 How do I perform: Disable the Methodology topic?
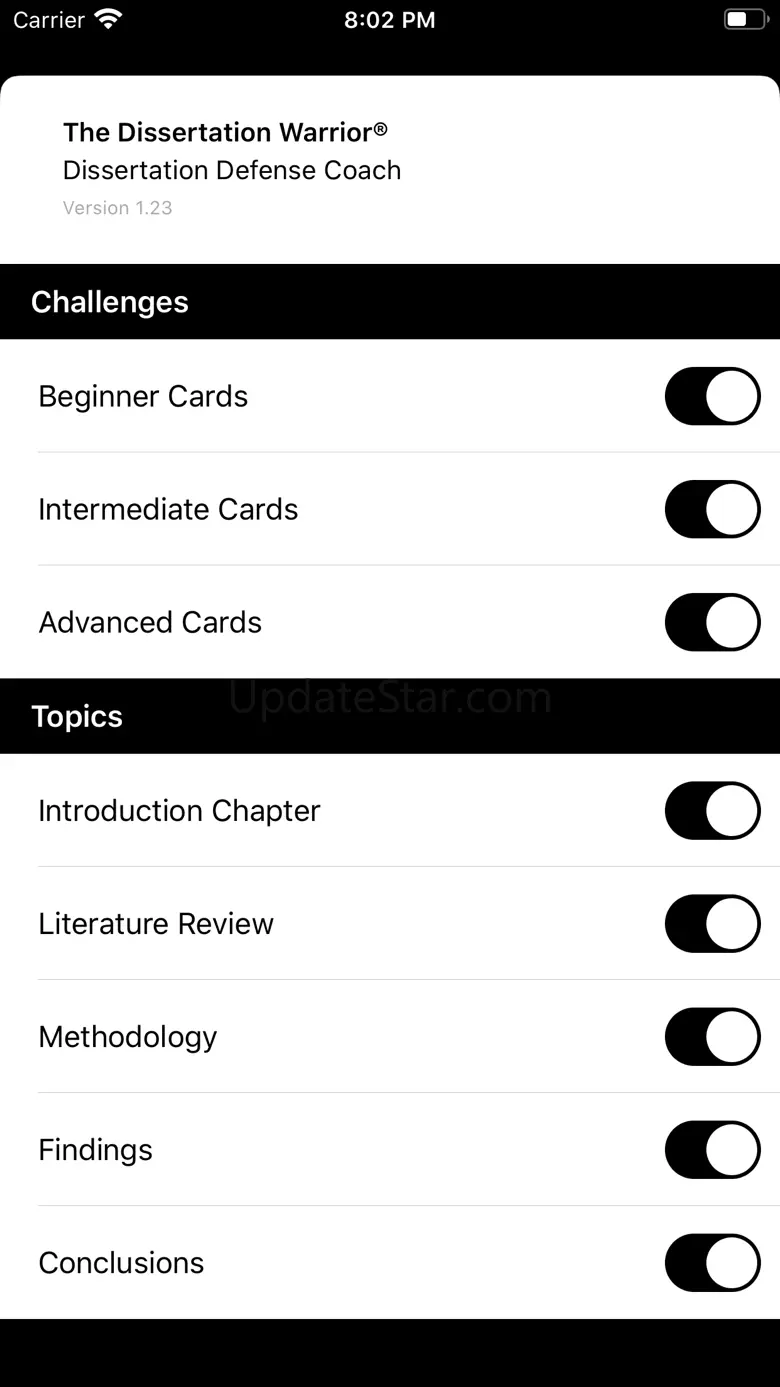tap(712, 1036)
